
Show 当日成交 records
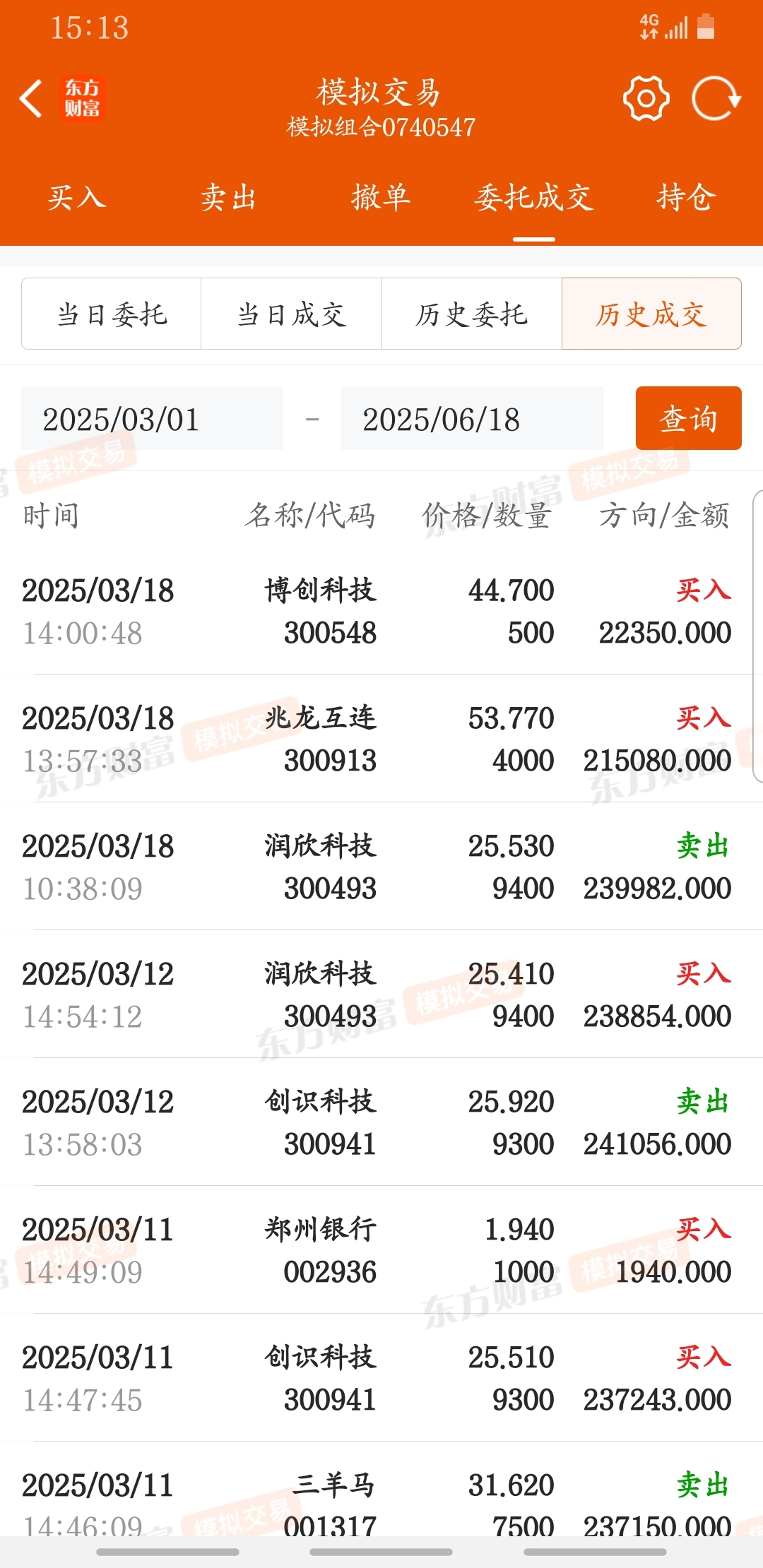point(291,314)
